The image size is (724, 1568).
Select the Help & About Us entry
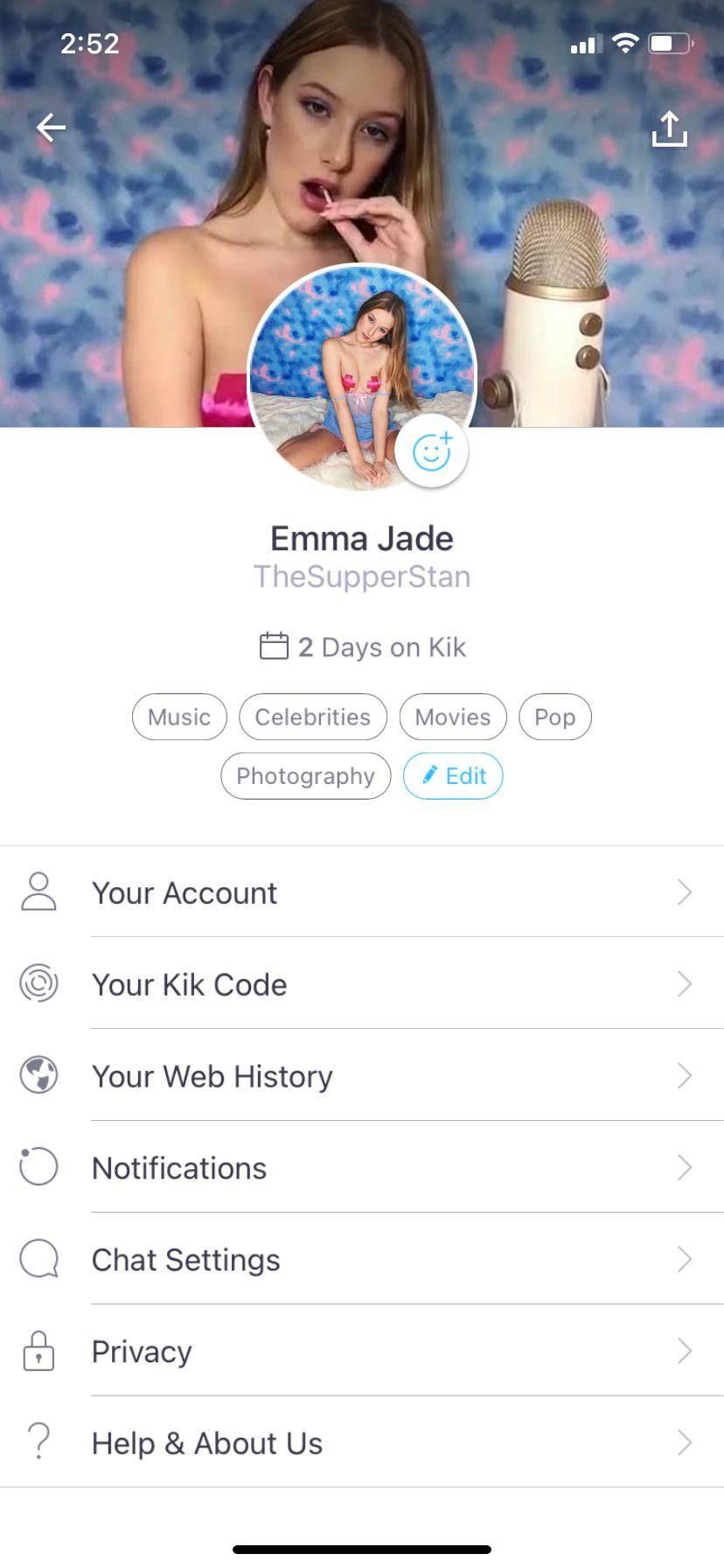pyautogui.click(x=206, y=1442)
